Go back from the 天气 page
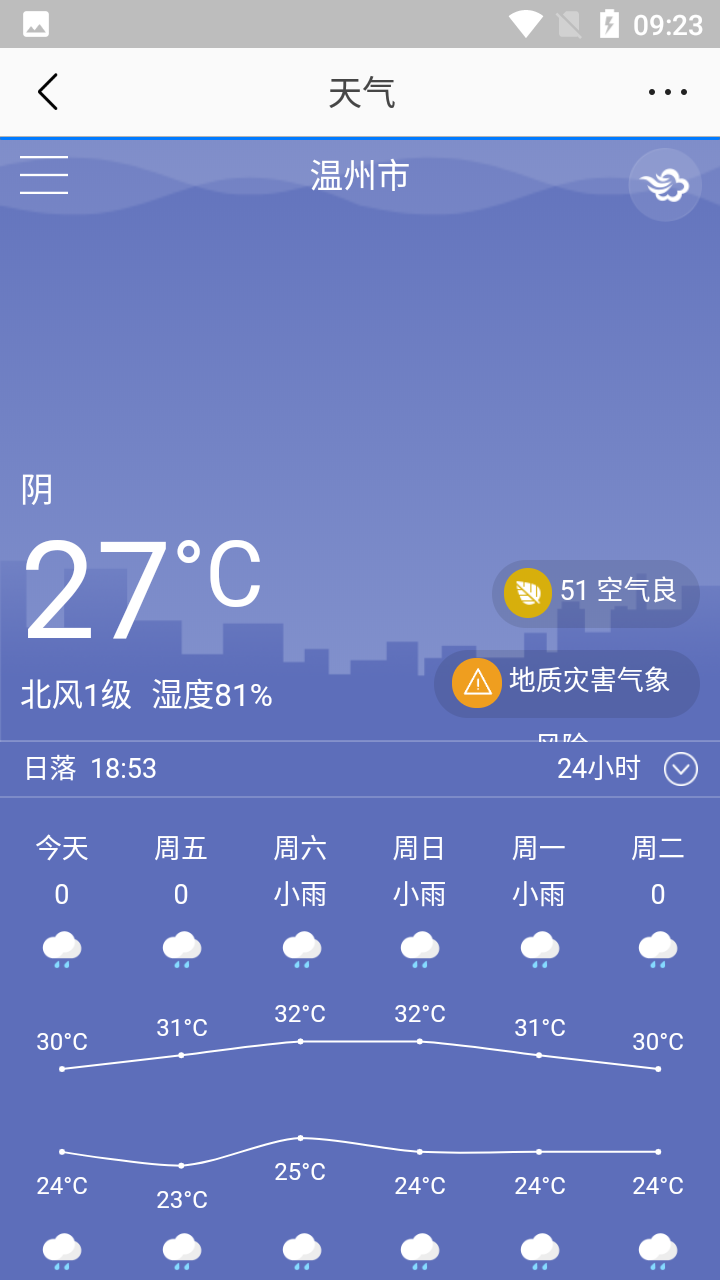720x1280 pixels. click(x=47, y=92)
